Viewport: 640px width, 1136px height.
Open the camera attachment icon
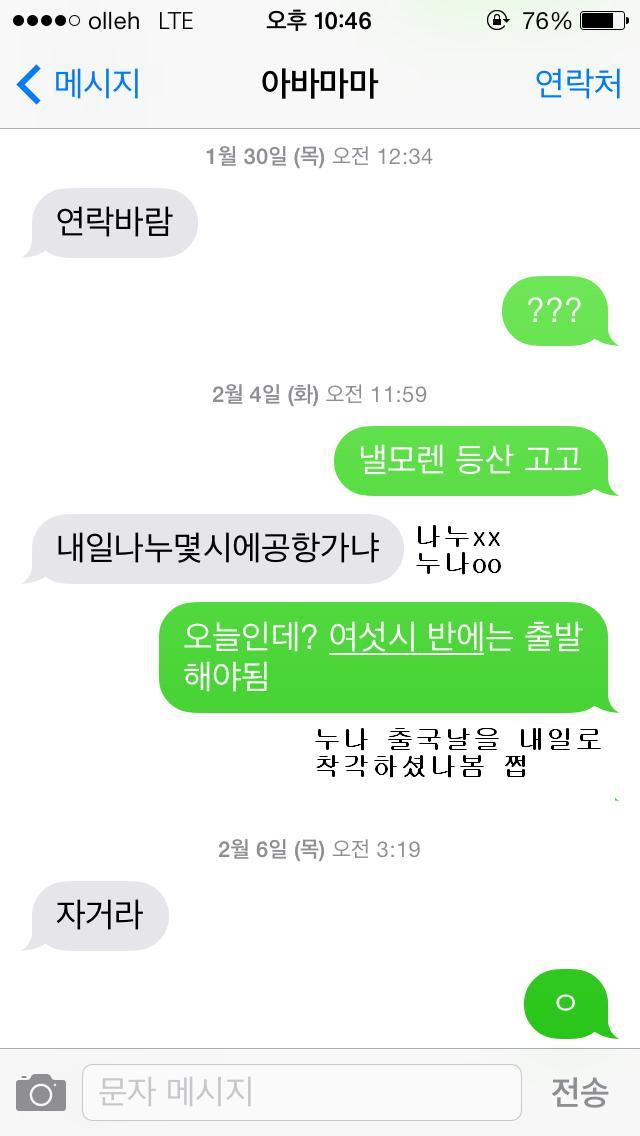click(x=41, y=1092)
